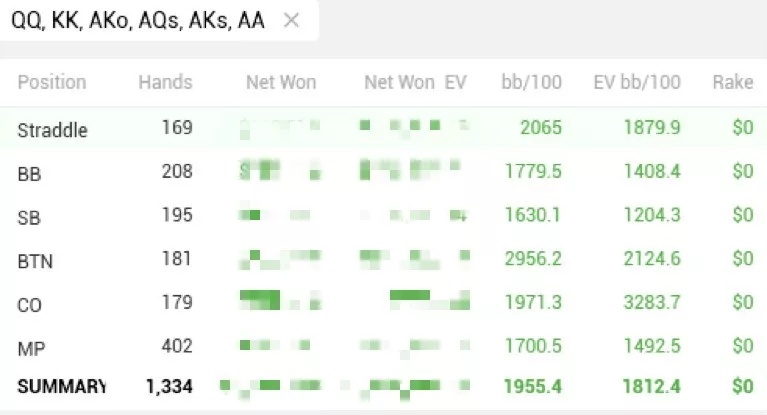Sort table by Hands column
The width and height of the screenshot is (767, 415).
click(x=165, y=83)
